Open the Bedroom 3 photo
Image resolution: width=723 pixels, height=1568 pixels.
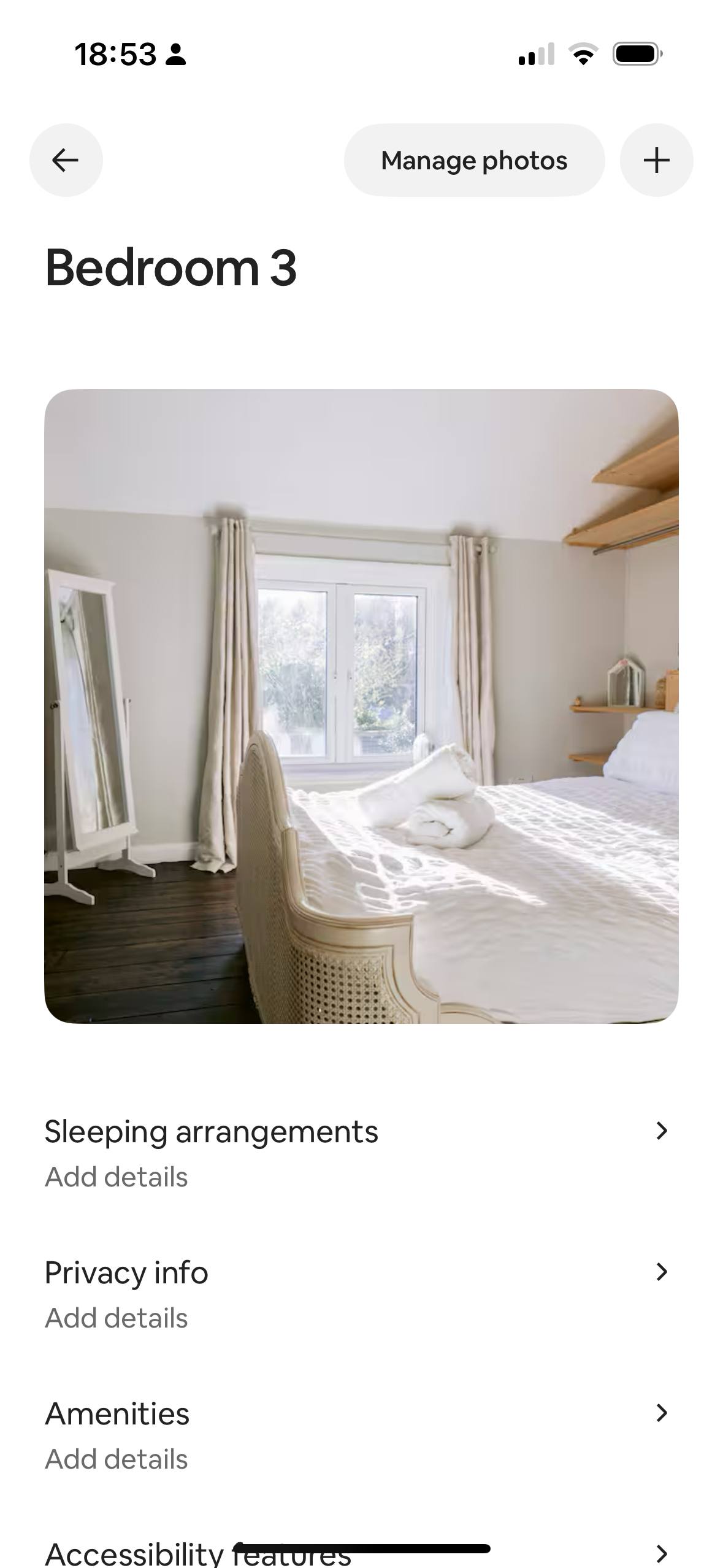(361, 705)
